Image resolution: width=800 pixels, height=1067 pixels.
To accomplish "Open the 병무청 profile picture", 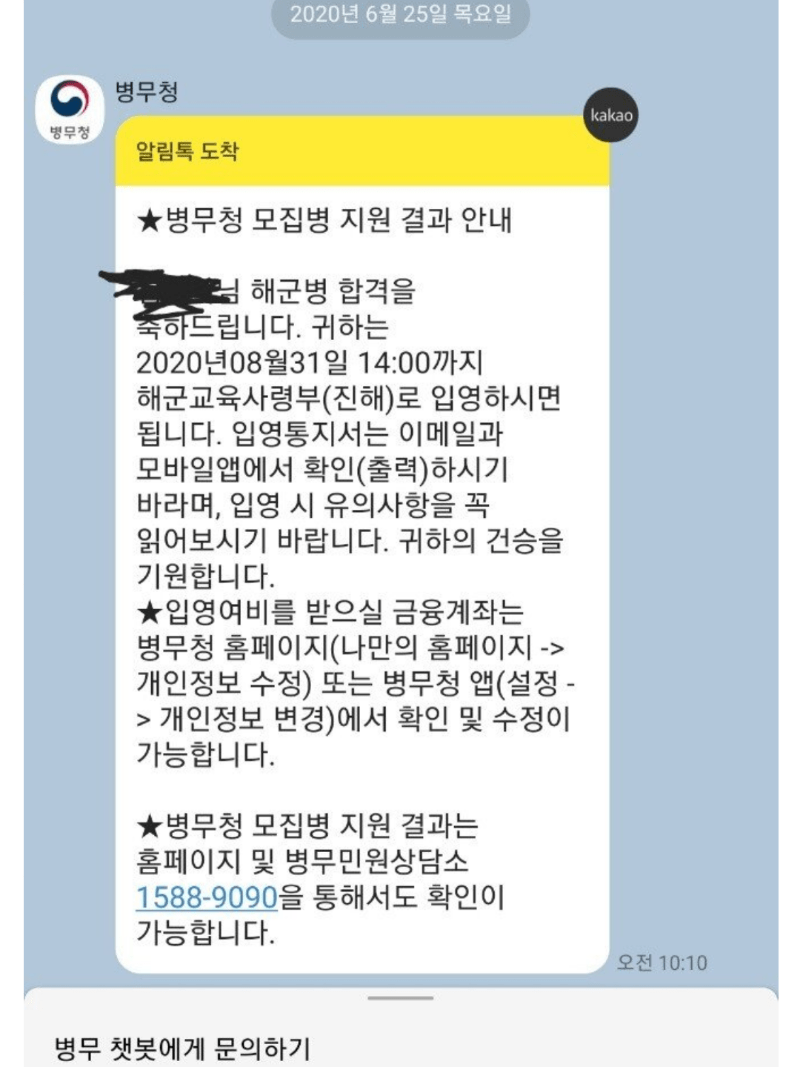I will [69, 110].
